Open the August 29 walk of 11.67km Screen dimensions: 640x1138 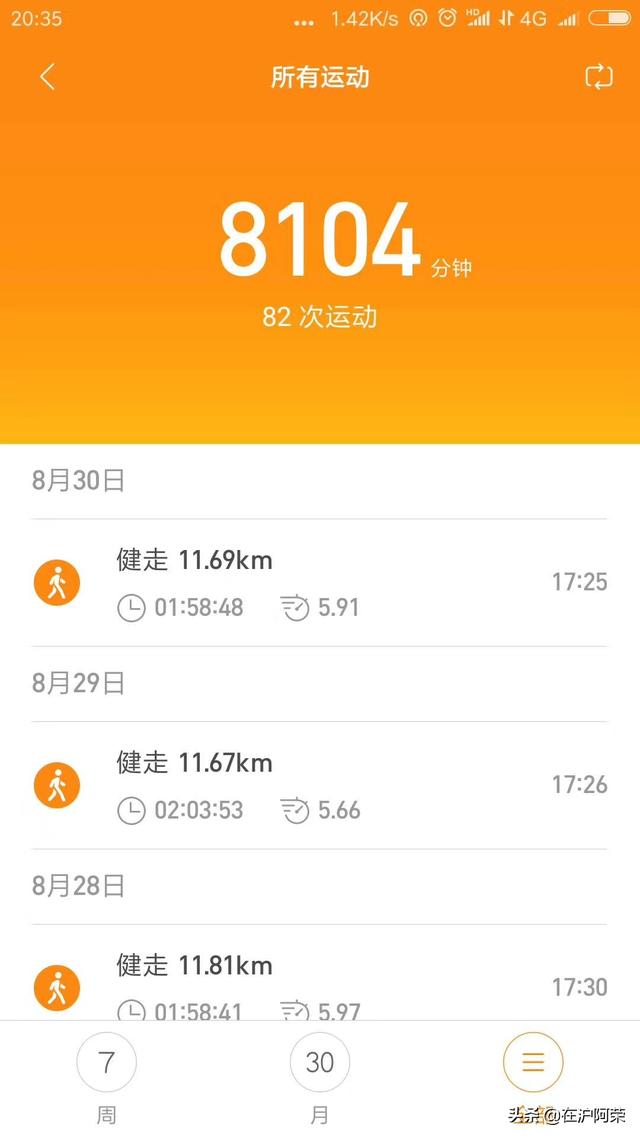[318, 785]
